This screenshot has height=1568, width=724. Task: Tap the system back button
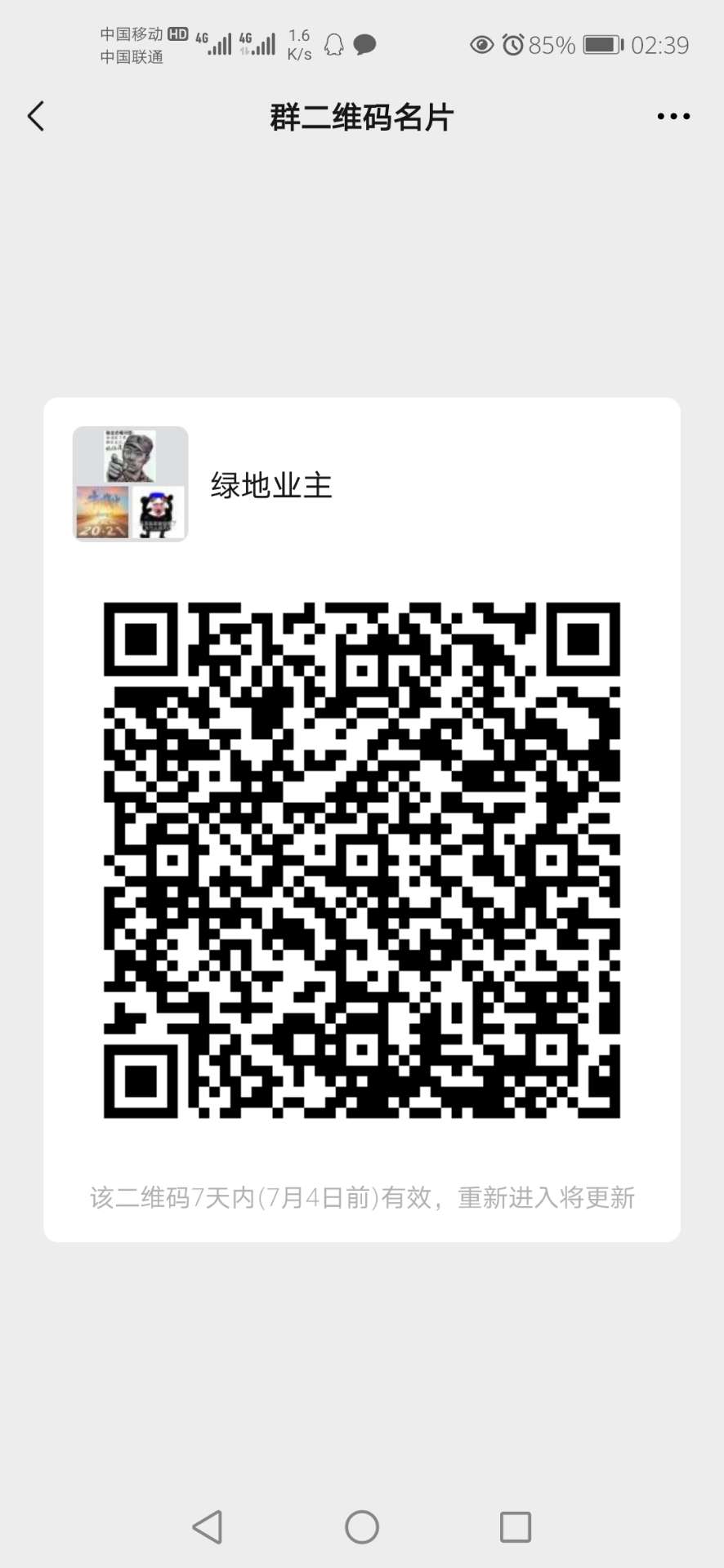coord(208,1526)
